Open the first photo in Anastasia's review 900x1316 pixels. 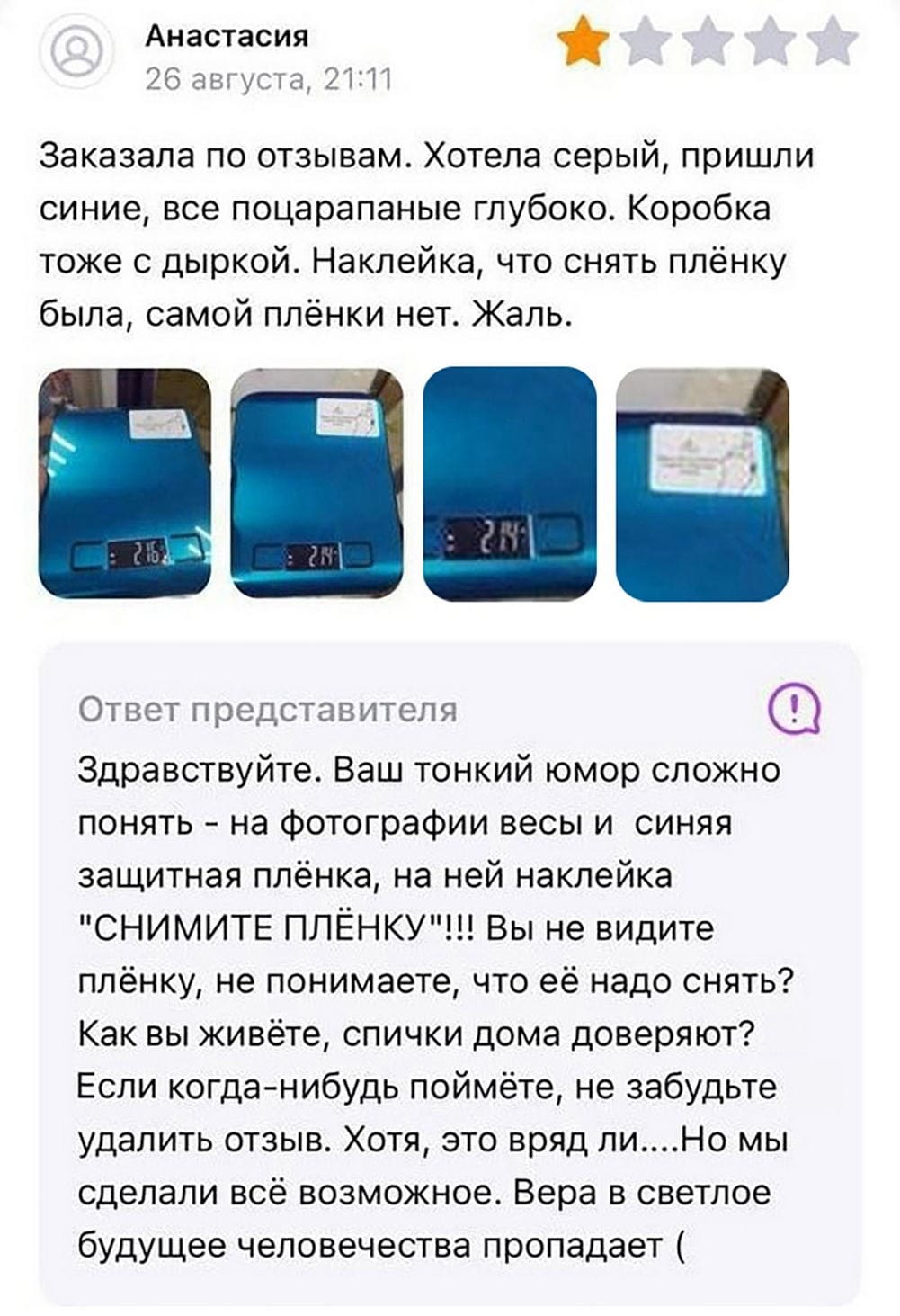point(124,483)
